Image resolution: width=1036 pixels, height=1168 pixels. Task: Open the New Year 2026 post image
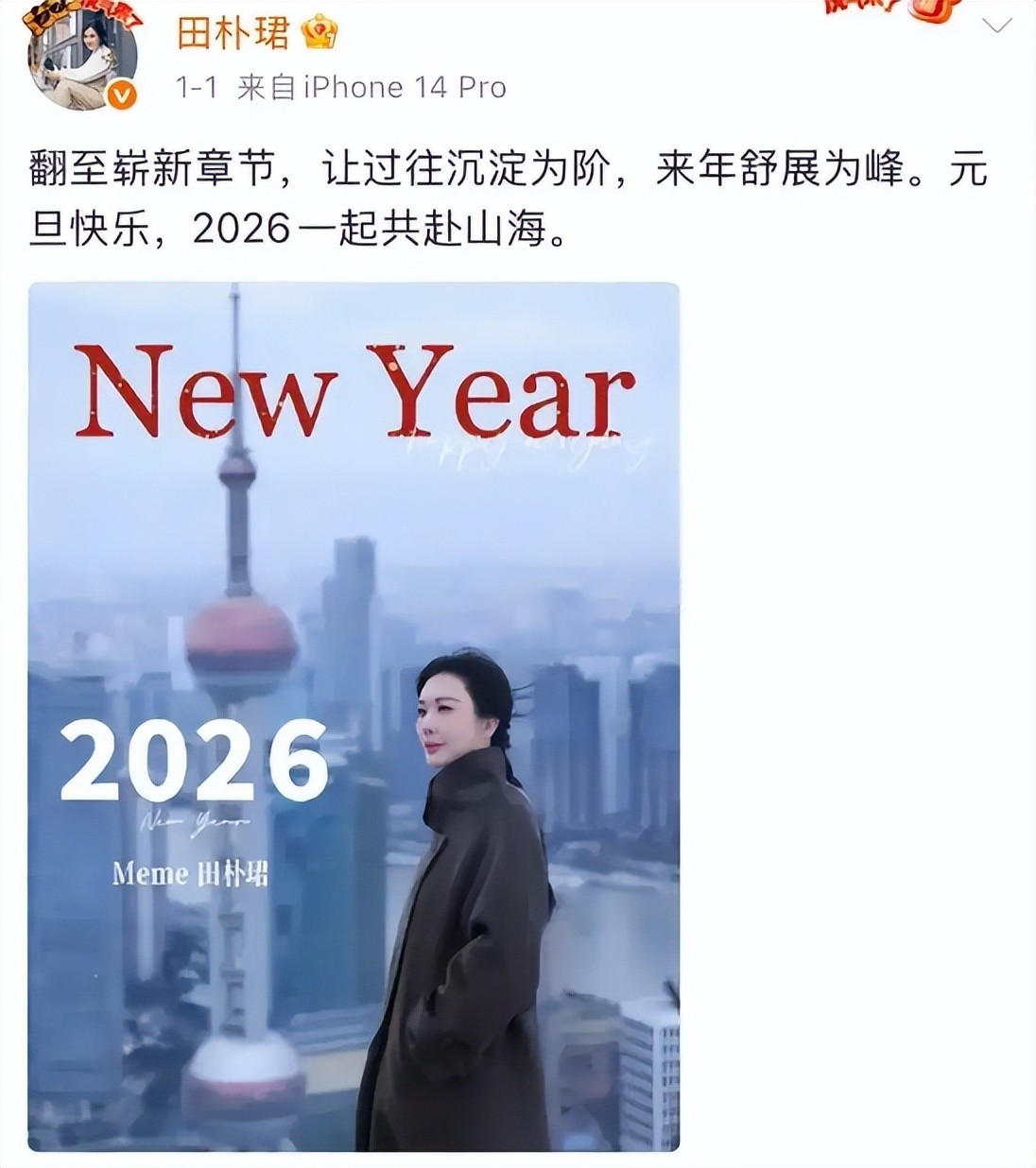click(354, 716)
